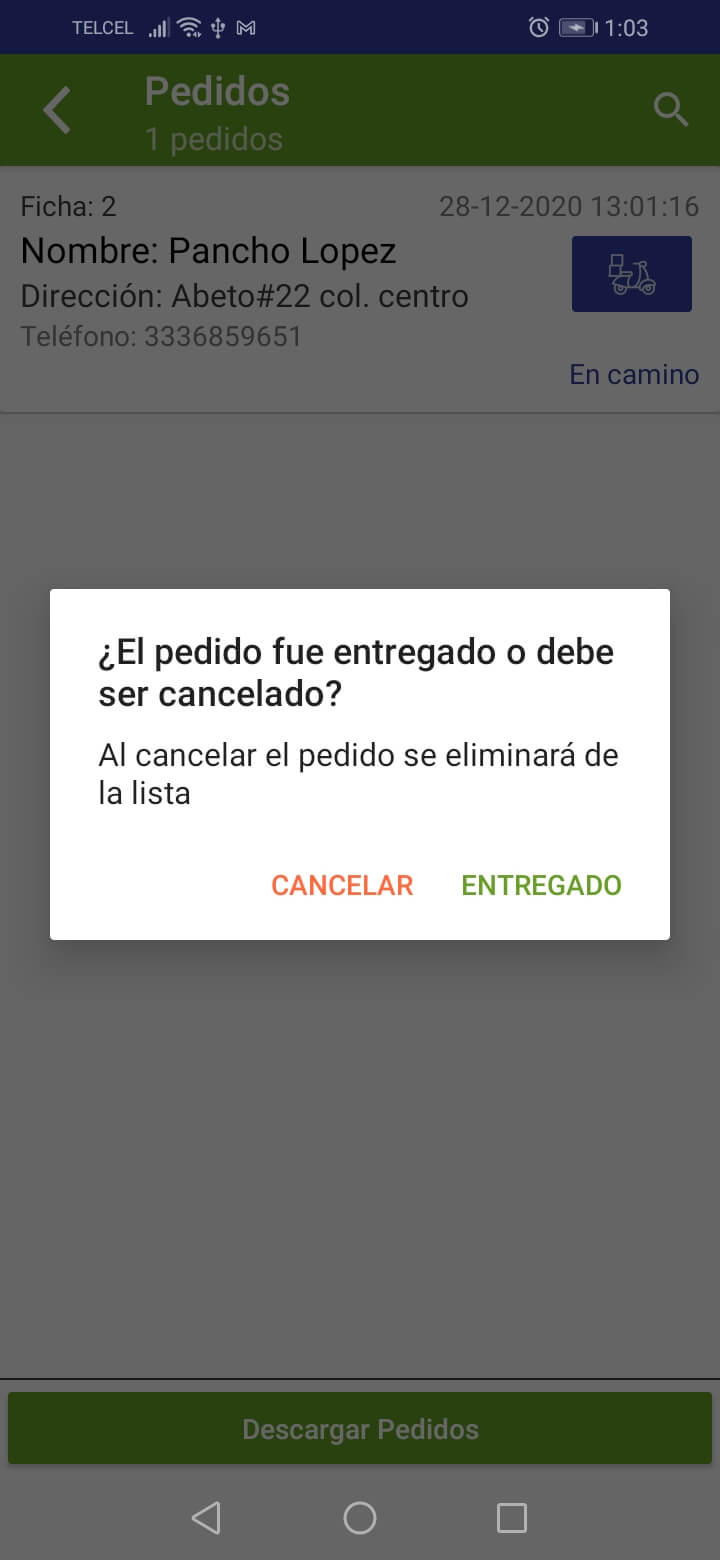This screenshot has width=720, height=1560.
Task: Tap the delivery scooter button
Action: pyautogui.click(x=632, y=274)
